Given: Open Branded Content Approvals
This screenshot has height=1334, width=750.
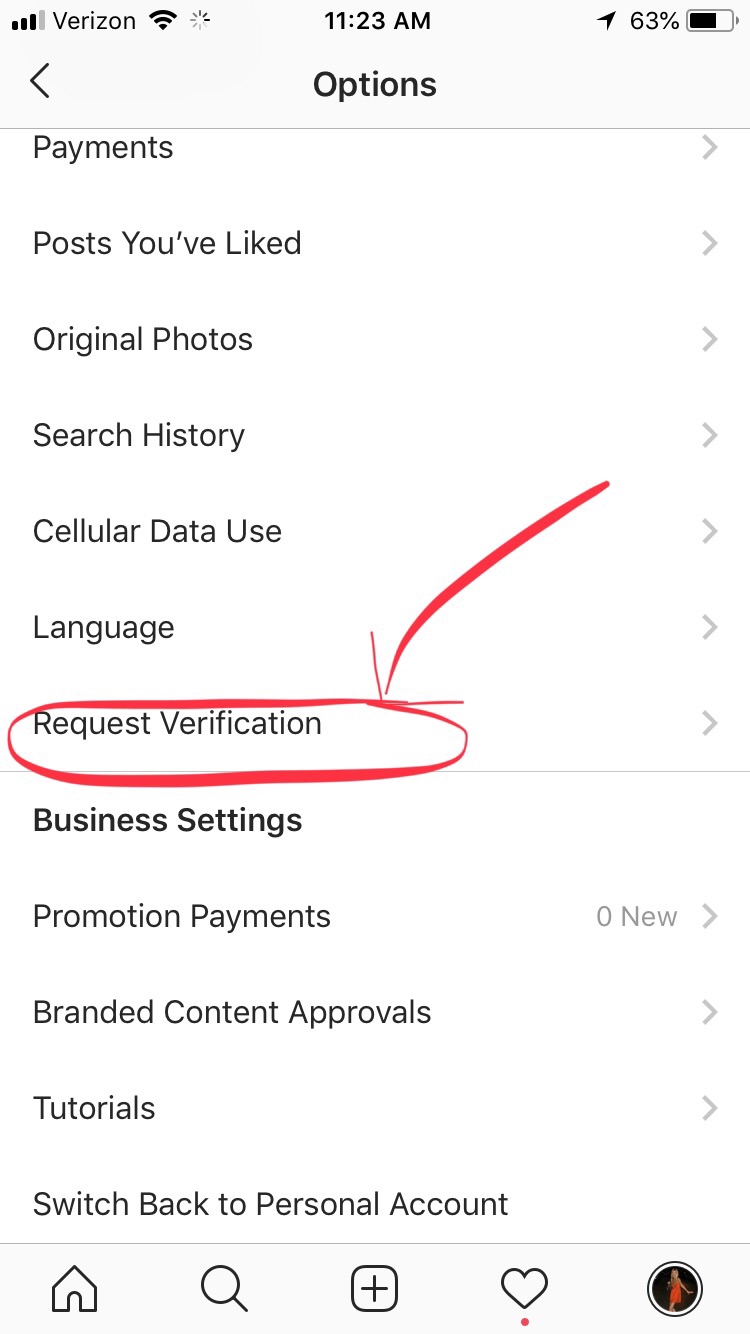Looking at the screenshot, I should coord(375,1012).
